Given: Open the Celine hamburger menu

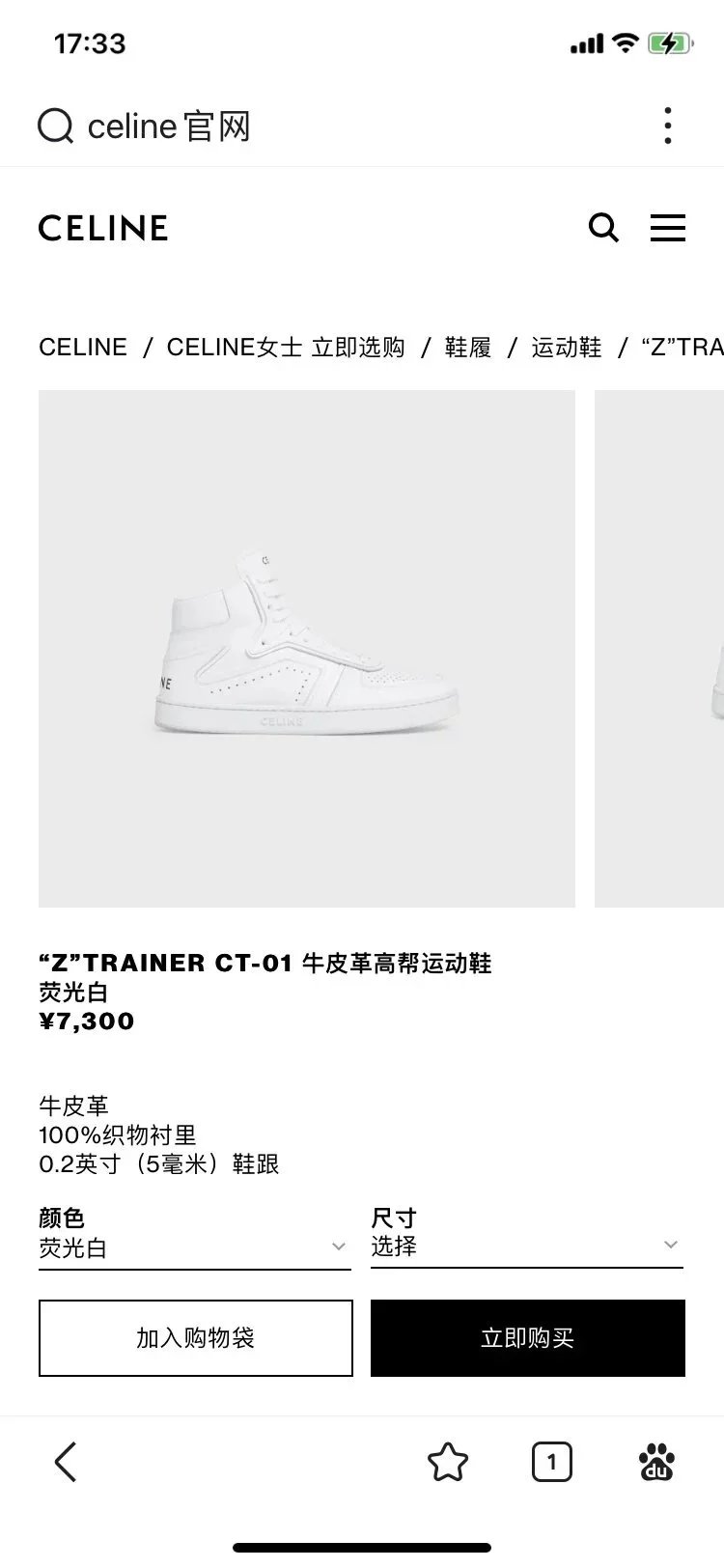Looking at the screenshot, I should [667, 228].
